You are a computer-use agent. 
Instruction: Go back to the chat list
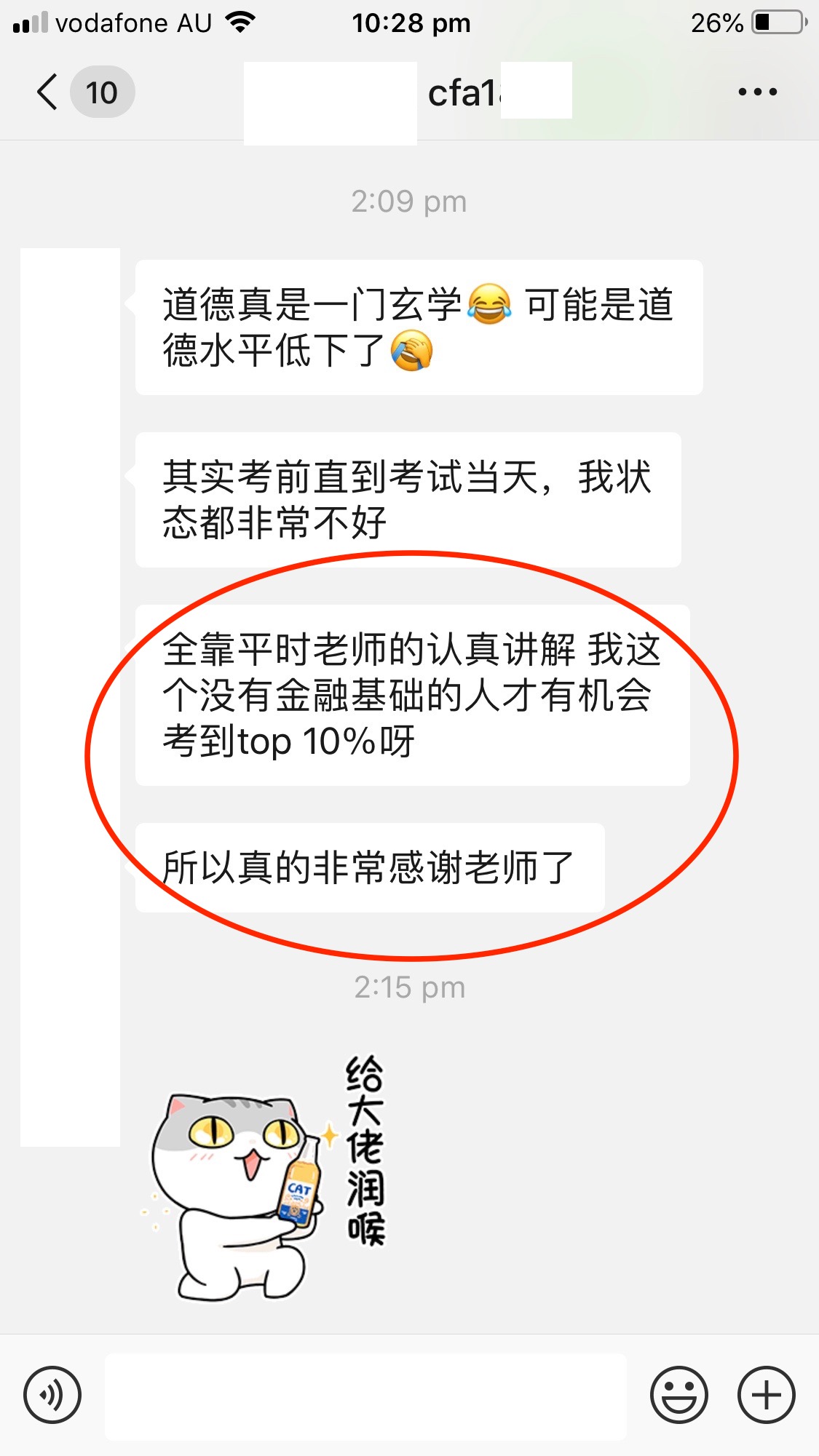[48, 92]
